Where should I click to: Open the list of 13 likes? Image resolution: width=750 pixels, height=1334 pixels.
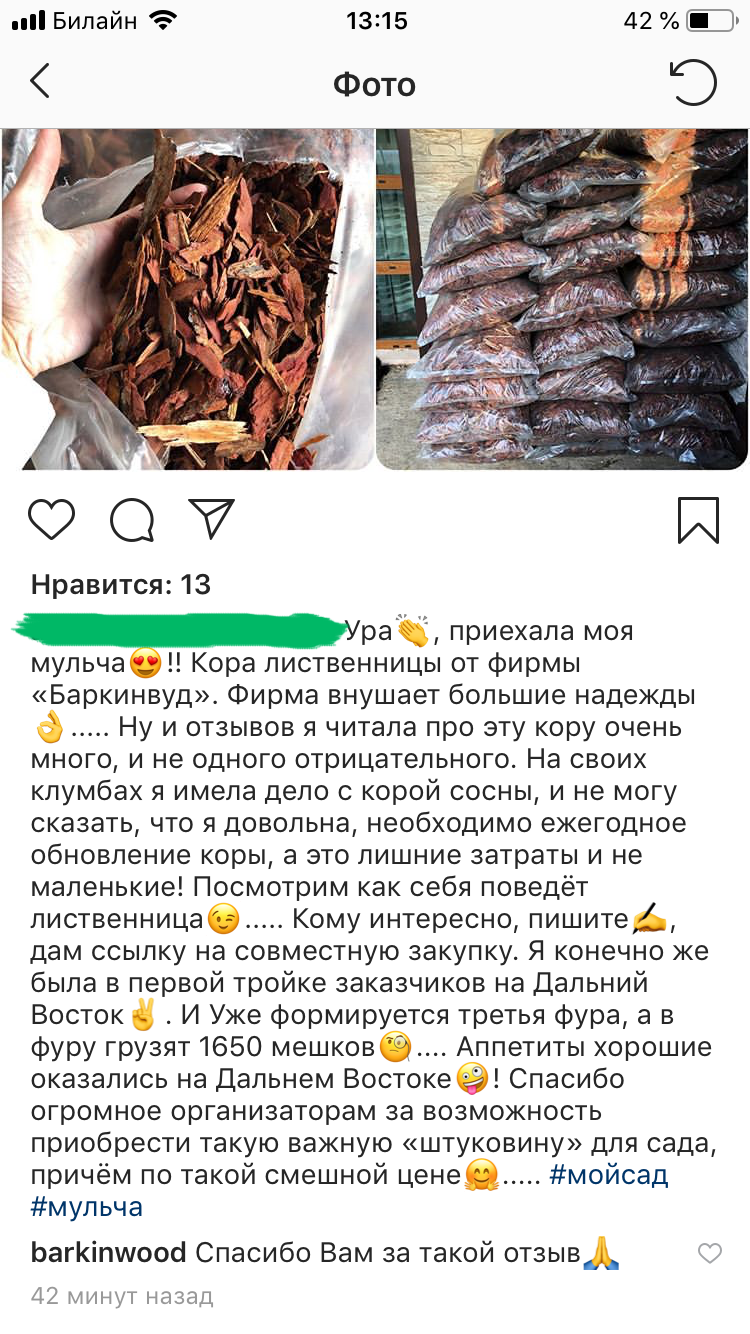coord(121,585)
